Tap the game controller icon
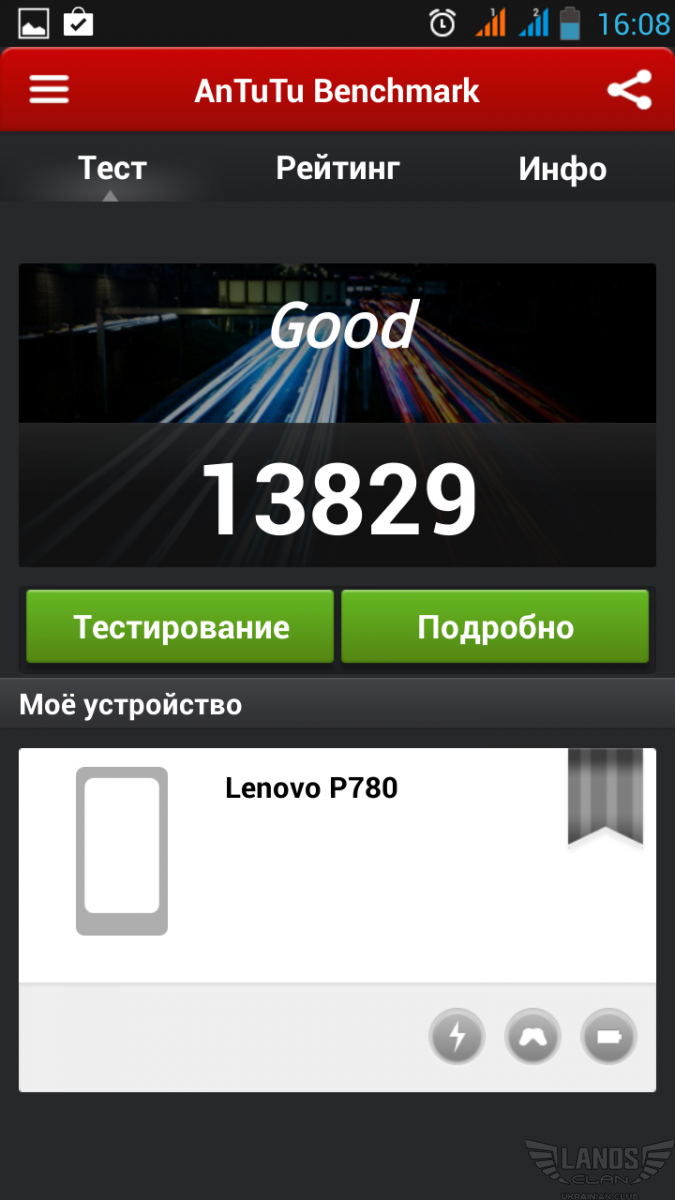The height and width of the screenshot is (1200, 675). [533, 1036]
